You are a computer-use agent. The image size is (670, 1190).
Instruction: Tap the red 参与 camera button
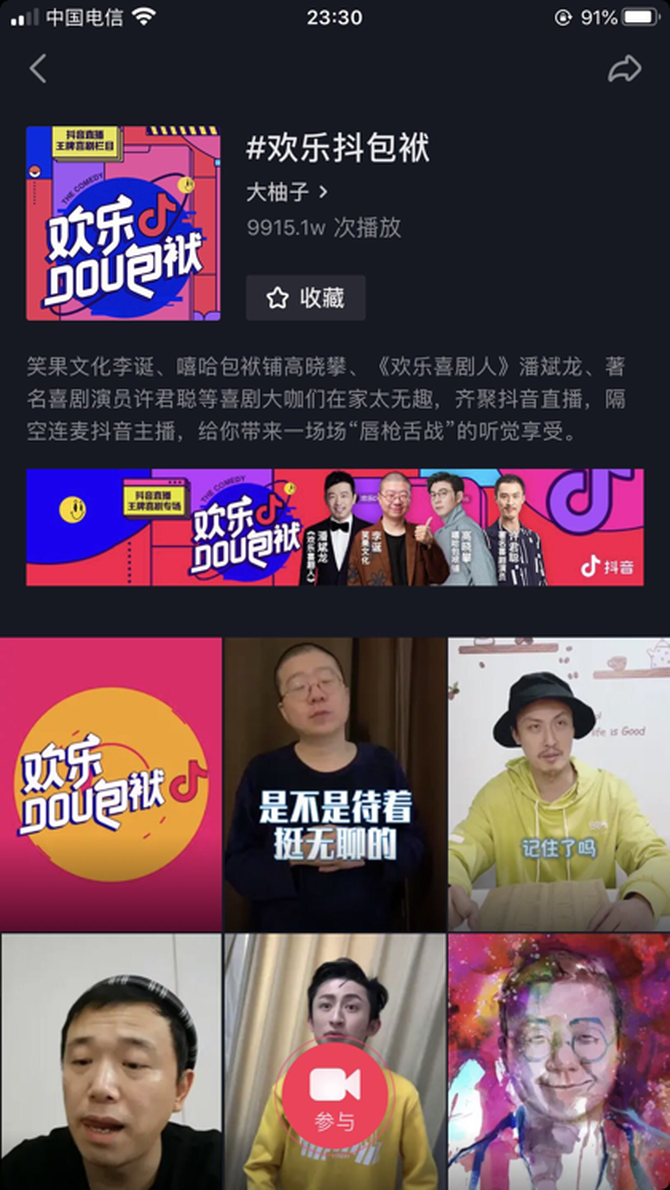335,1094
